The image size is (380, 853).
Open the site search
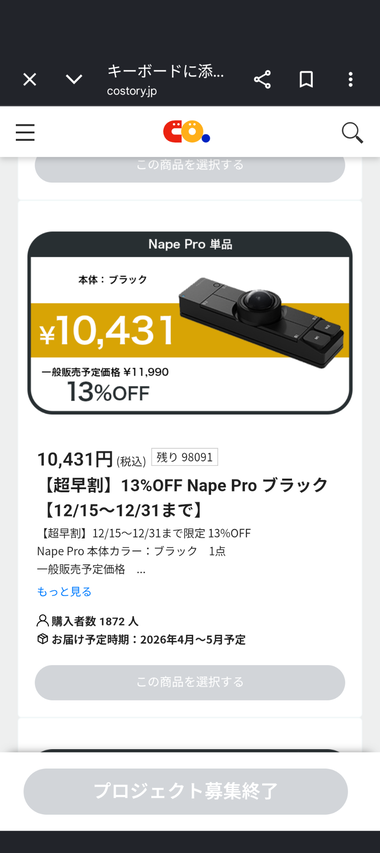pos(352,133)
